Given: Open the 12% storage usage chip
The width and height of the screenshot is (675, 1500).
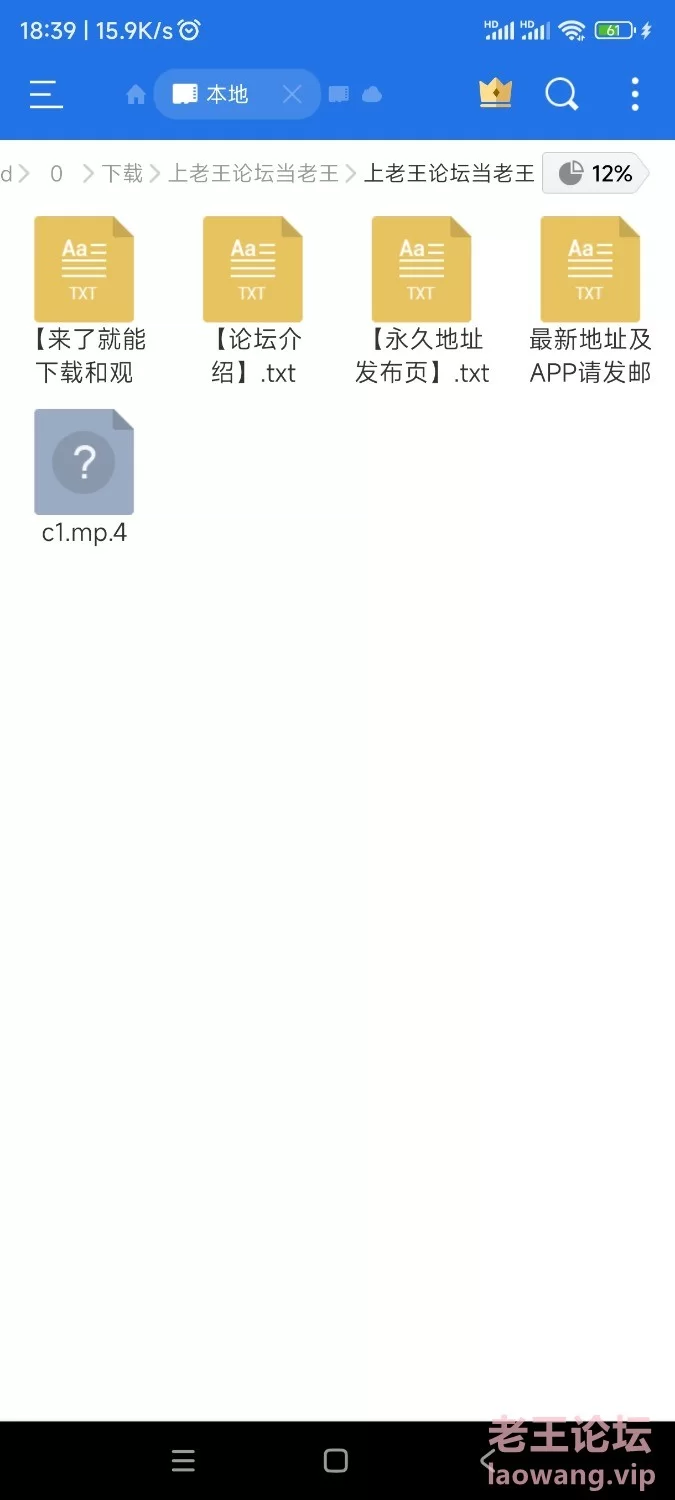Looking at the screenshot, I should (595, 174).
